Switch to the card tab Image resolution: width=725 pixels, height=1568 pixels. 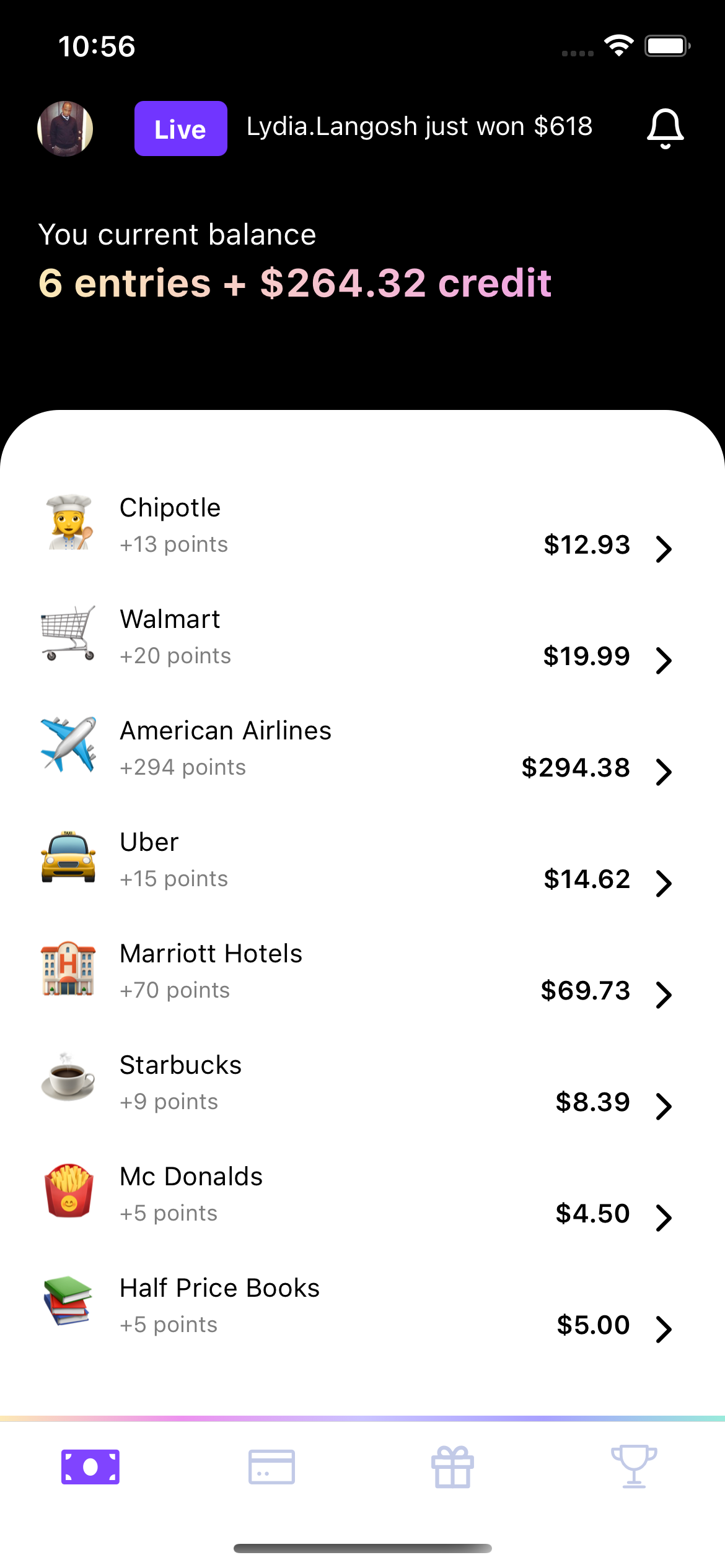coord(271,1466)
